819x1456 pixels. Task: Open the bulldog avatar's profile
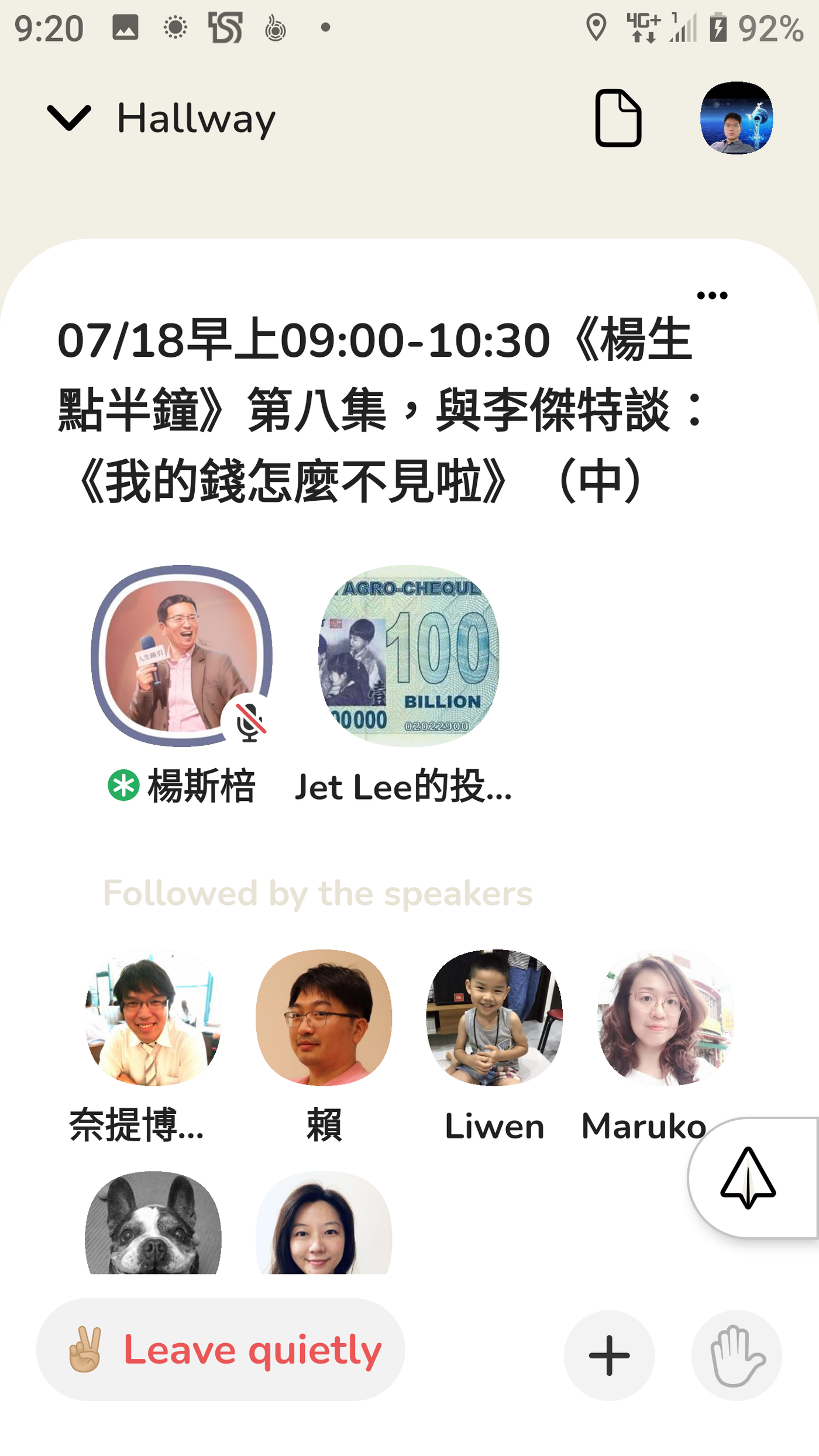pyautogui.click(x=153, y=1223)
